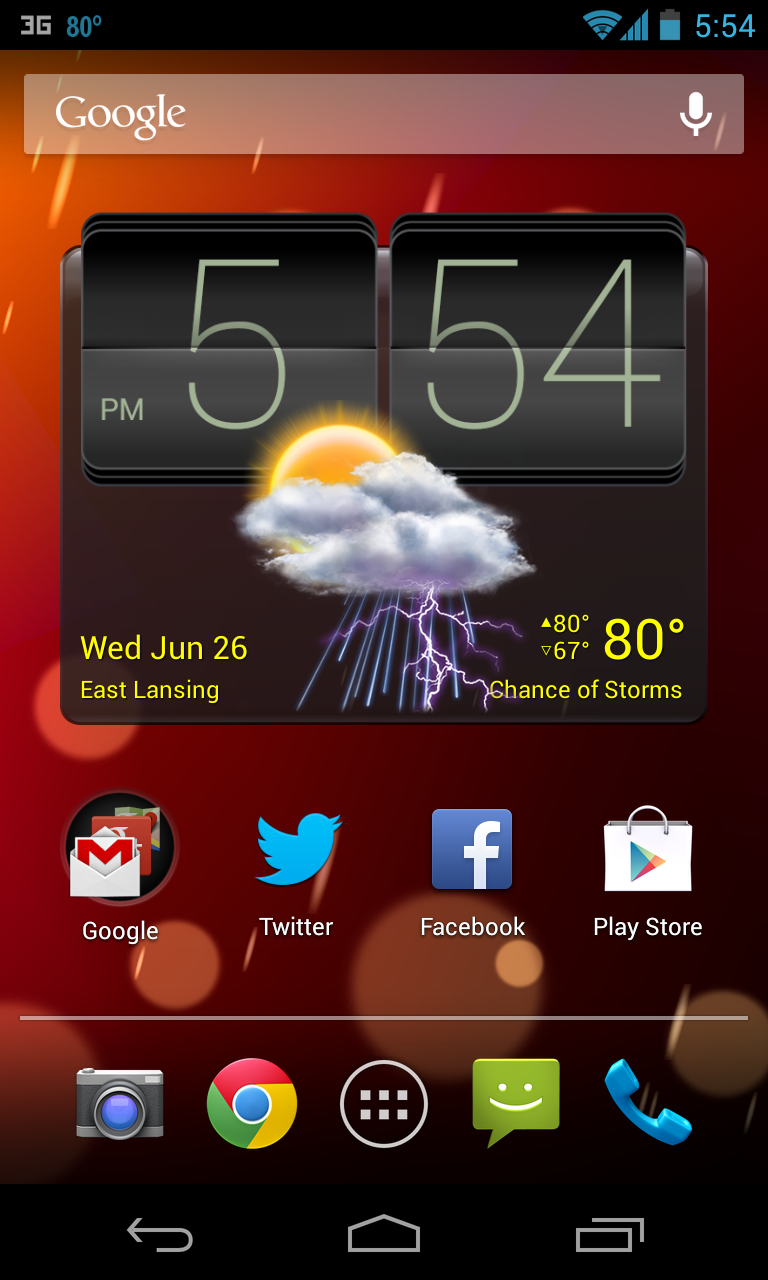Tap the system back button
The image size is (768, 1280).
pyautogui.click(x=160, y=1235)
